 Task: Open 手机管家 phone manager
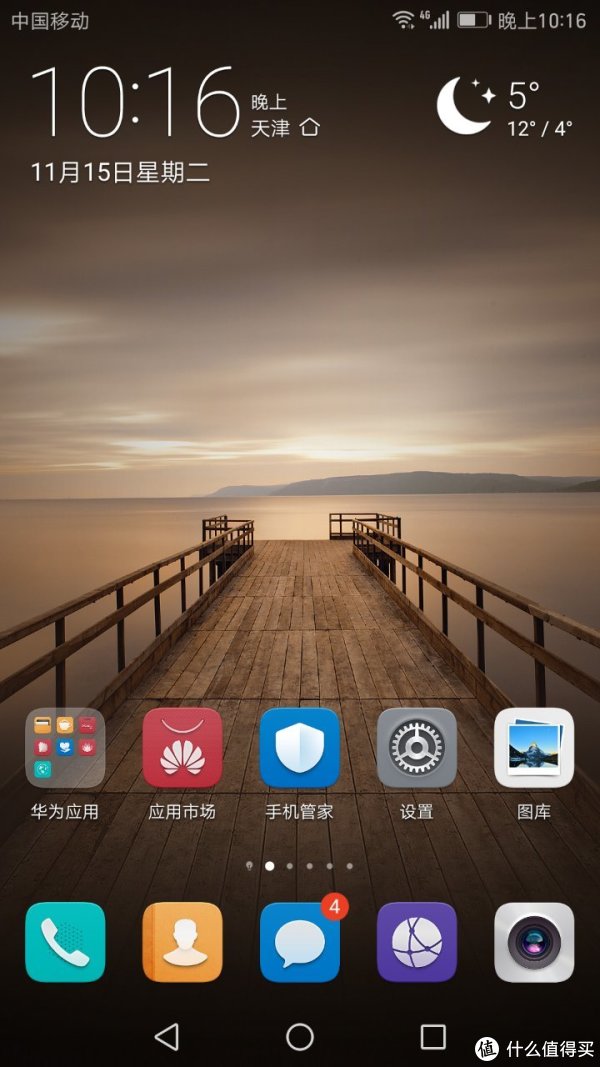(x=300, y=748)
